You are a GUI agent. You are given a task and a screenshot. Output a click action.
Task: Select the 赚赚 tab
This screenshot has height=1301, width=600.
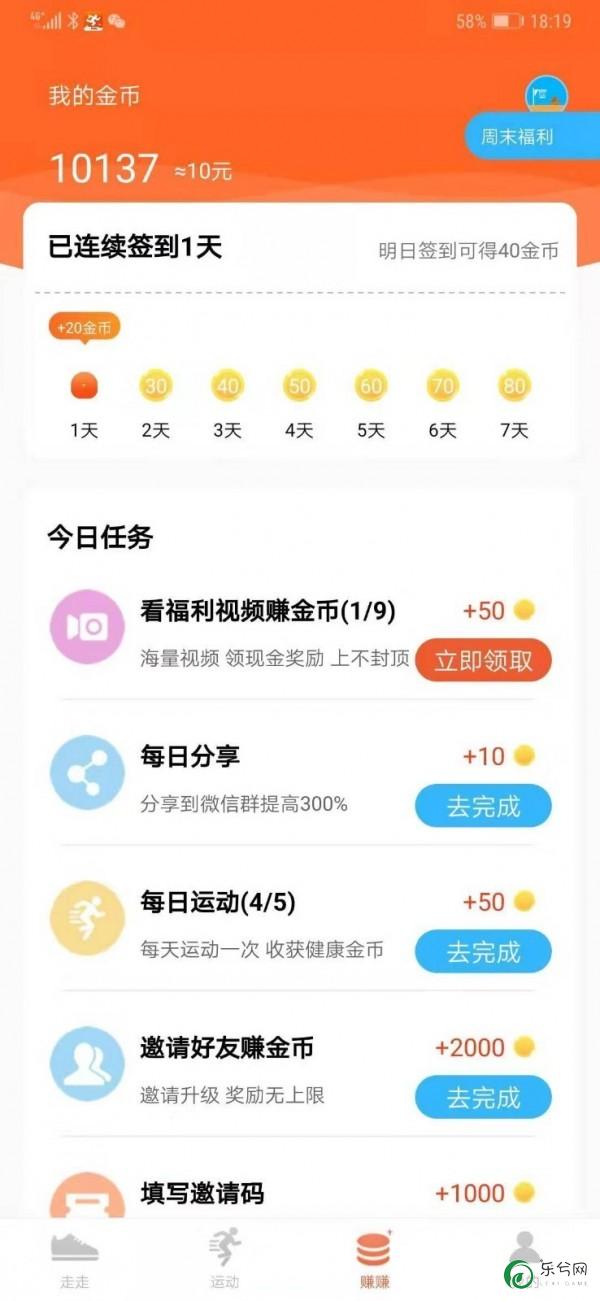coord(374,1259)
